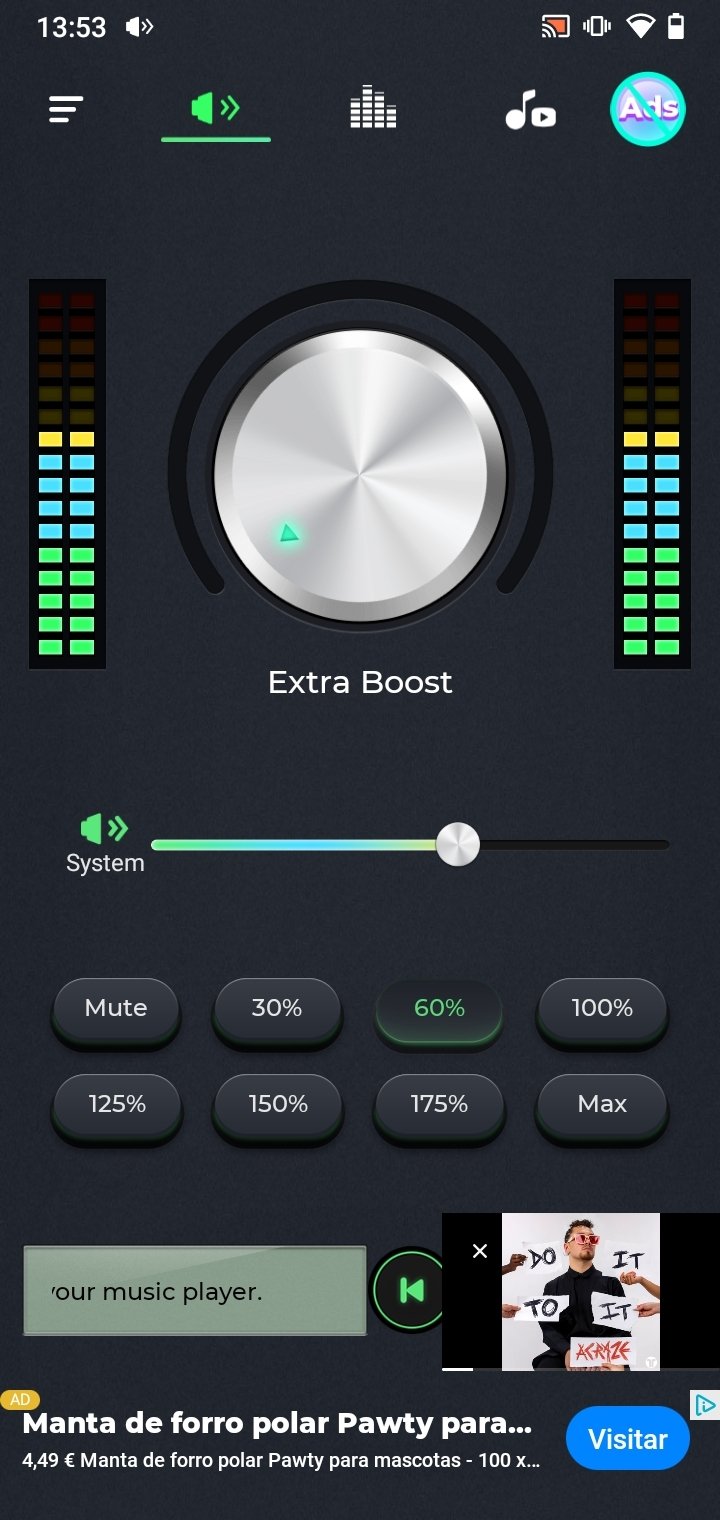Boost volume to 125%
720x1520 pixels.
(116, 1105)
